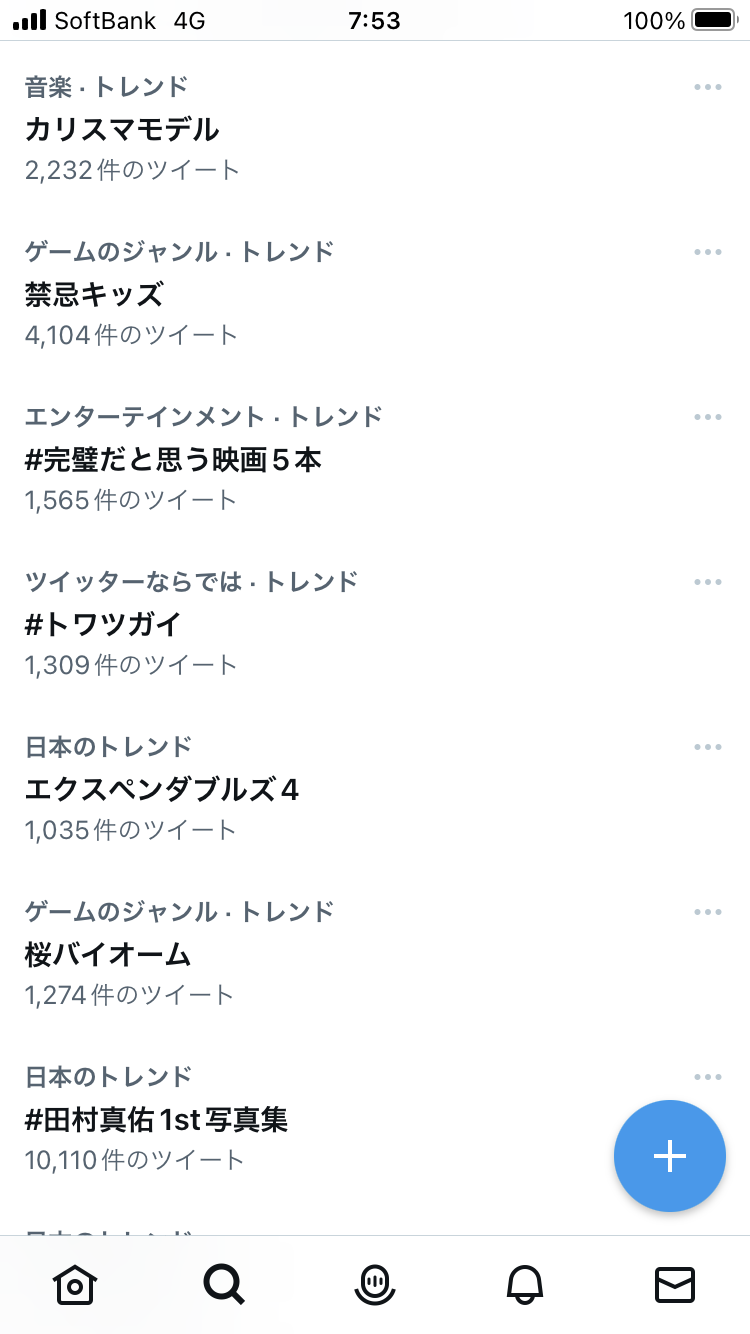This screenshot has height=1334, width=750.
Task: Open the 桜バイオーム trend
Action: pos(375,953)
